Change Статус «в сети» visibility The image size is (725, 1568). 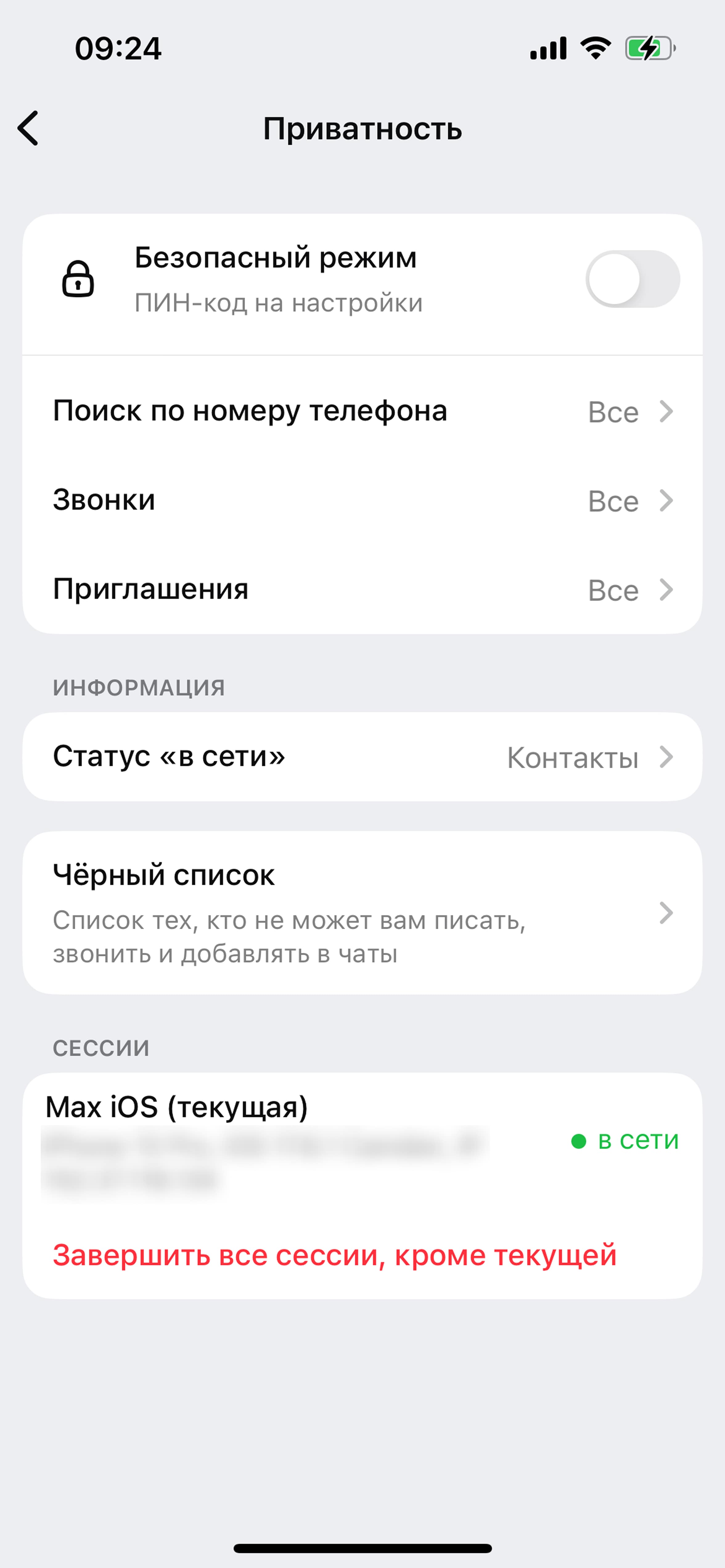point(362,757)
